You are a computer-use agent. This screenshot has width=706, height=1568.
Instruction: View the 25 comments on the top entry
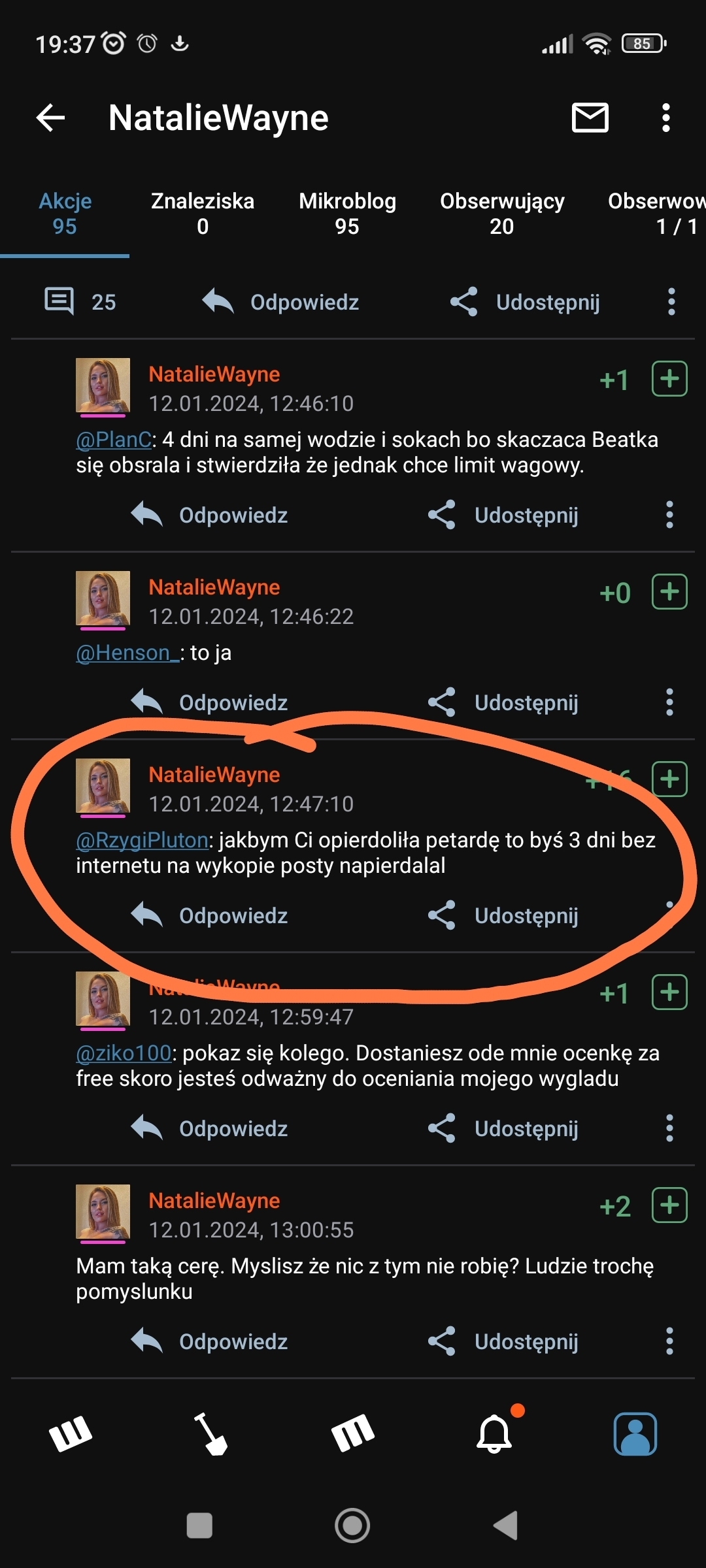point(80,302)
